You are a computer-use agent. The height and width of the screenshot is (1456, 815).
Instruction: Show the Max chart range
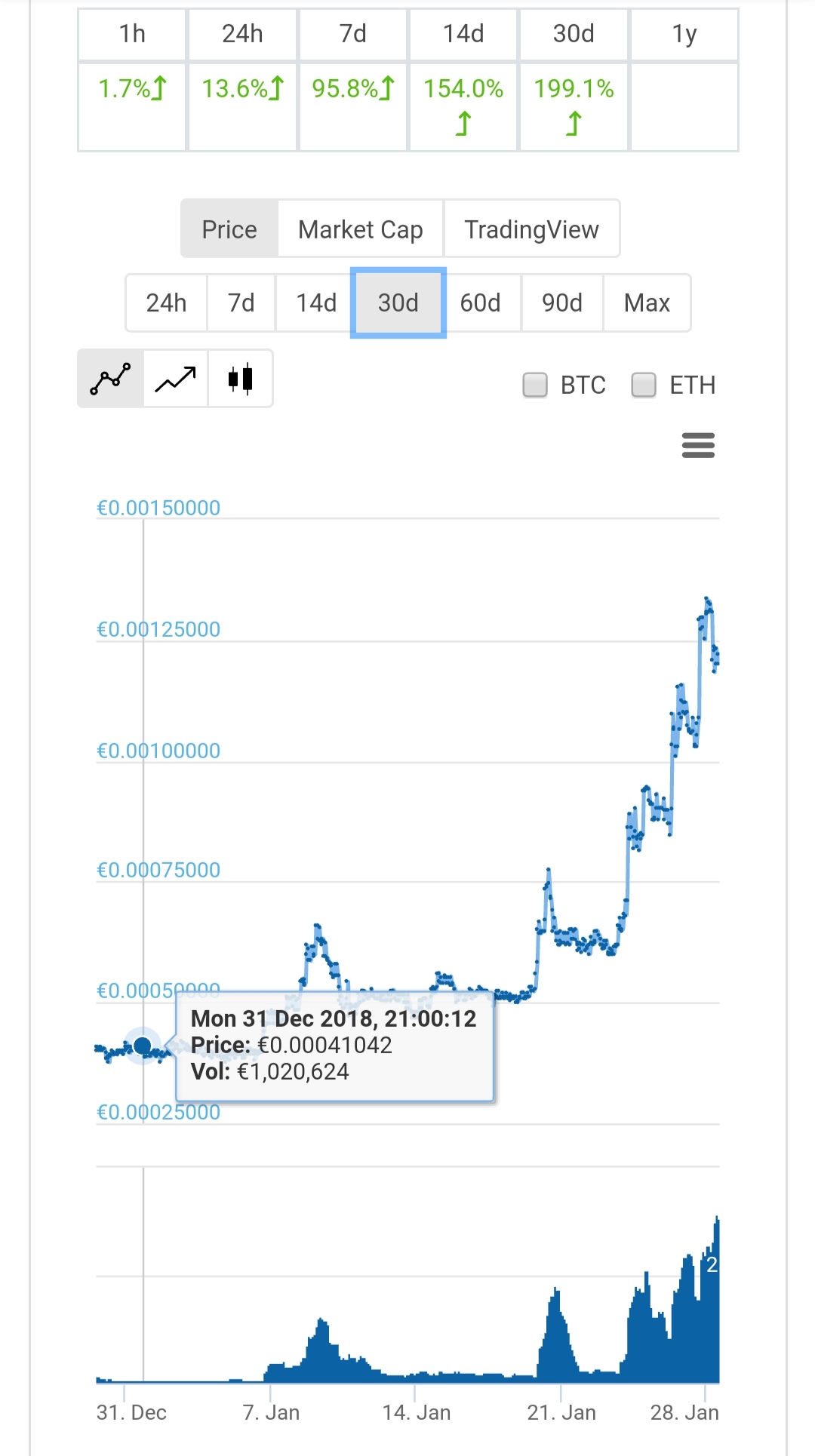coord(647,303)
